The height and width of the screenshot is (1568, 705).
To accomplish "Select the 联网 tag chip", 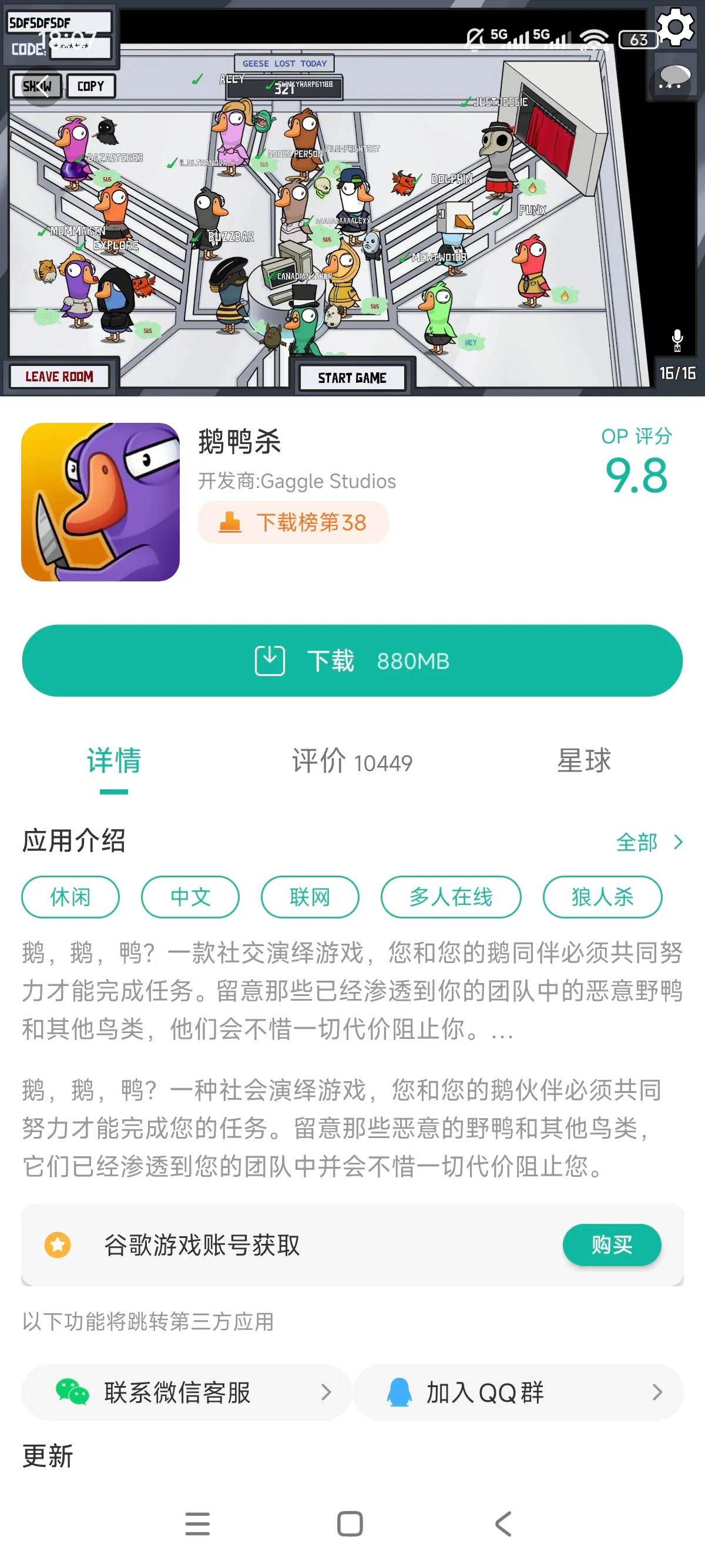I will [310, 897].
